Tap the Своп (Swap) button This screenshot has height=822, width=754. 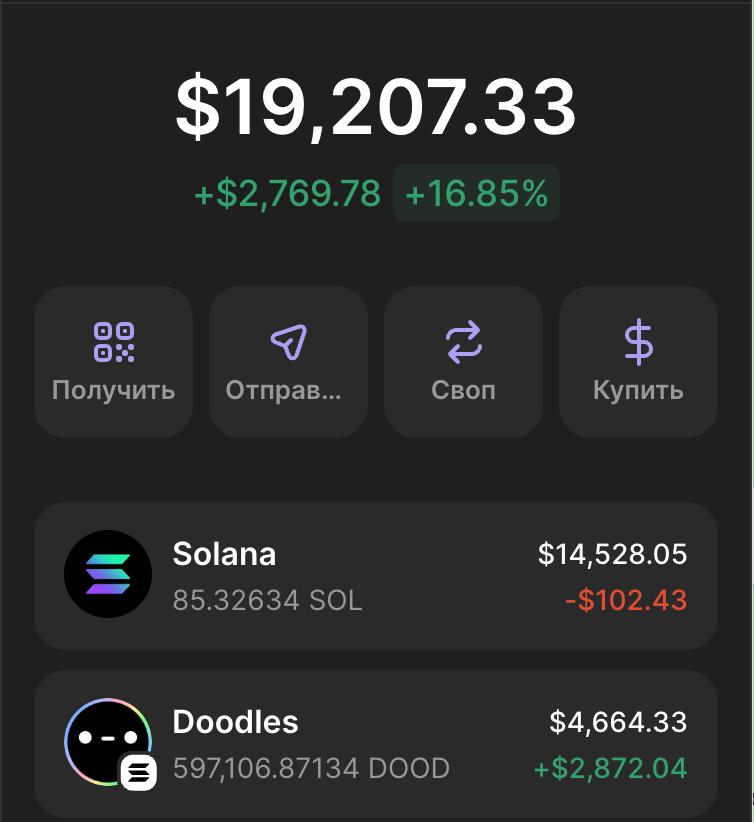pyautogui.click(x=463, y=362)
